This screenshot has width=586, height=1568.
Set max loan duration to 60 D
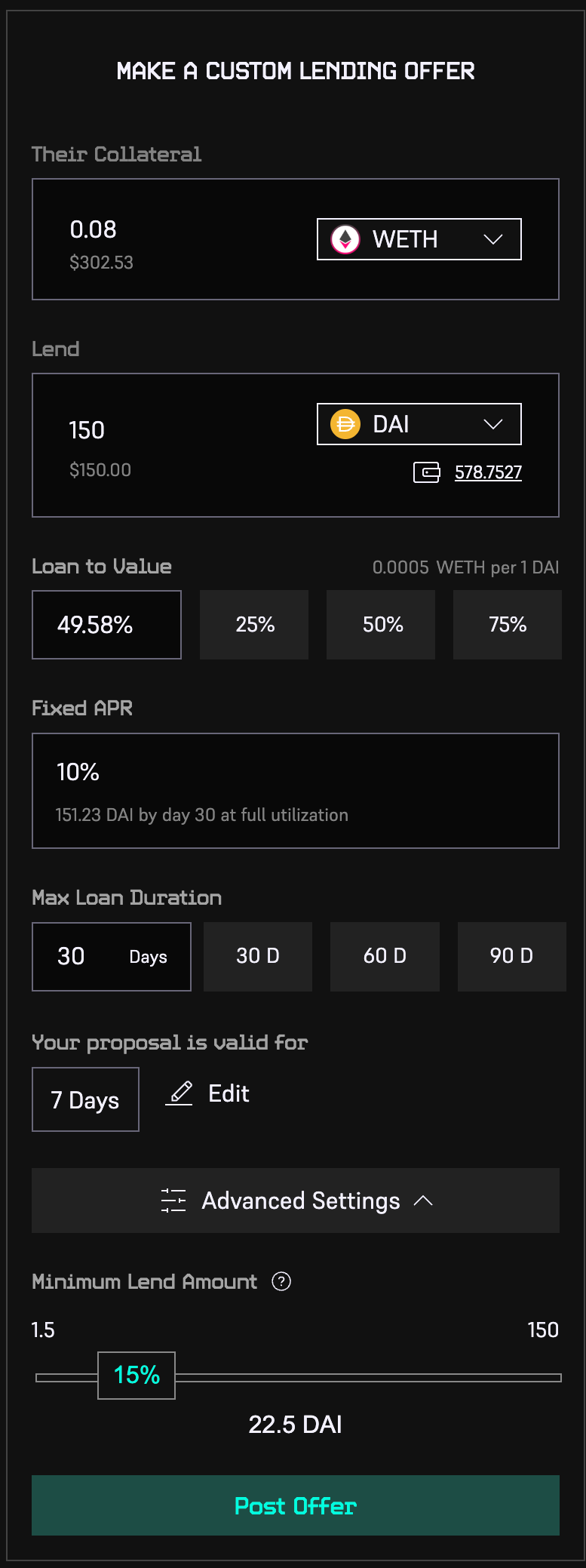(x=385, y=957)
